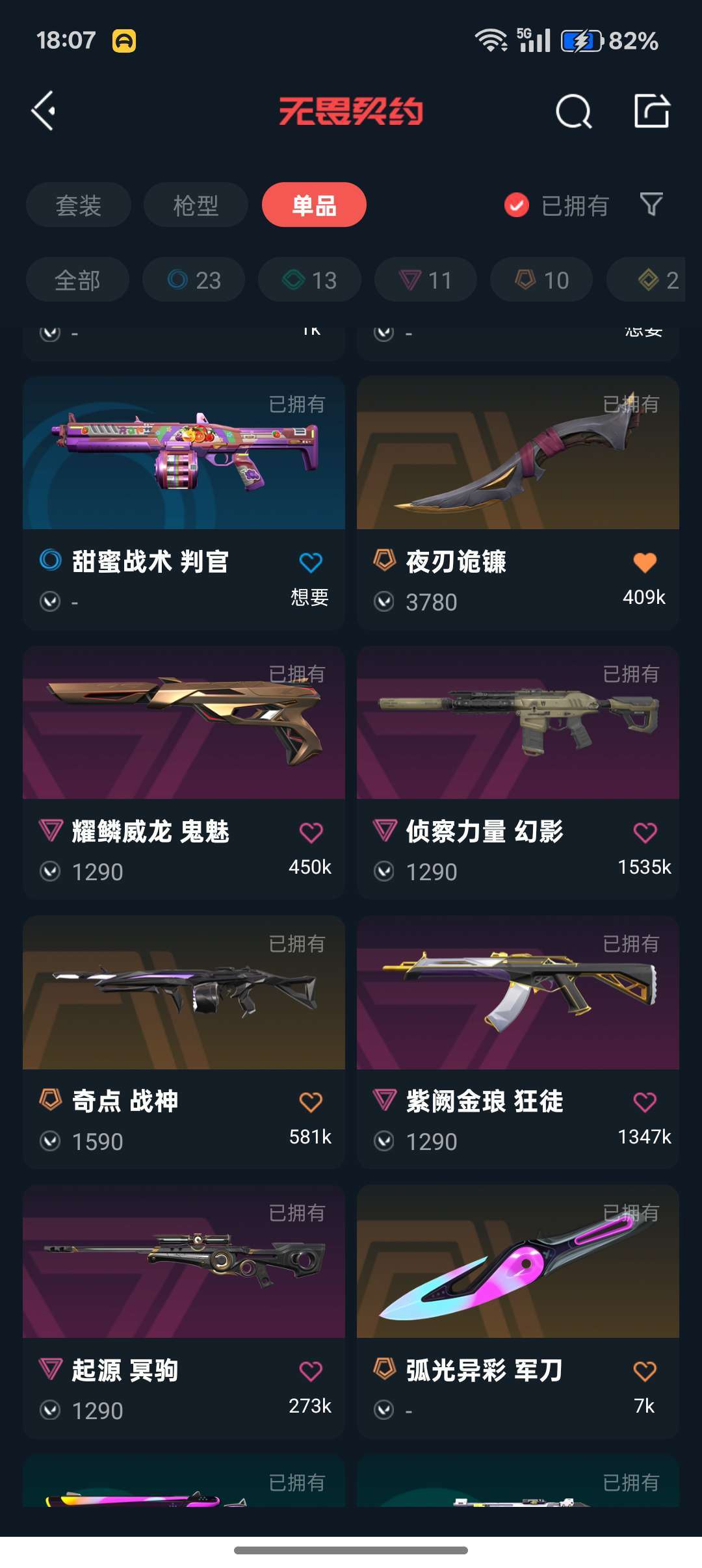Filter by the green tier chip 13
Viewport: 702px width, 1568px height.
pos(309,280)
